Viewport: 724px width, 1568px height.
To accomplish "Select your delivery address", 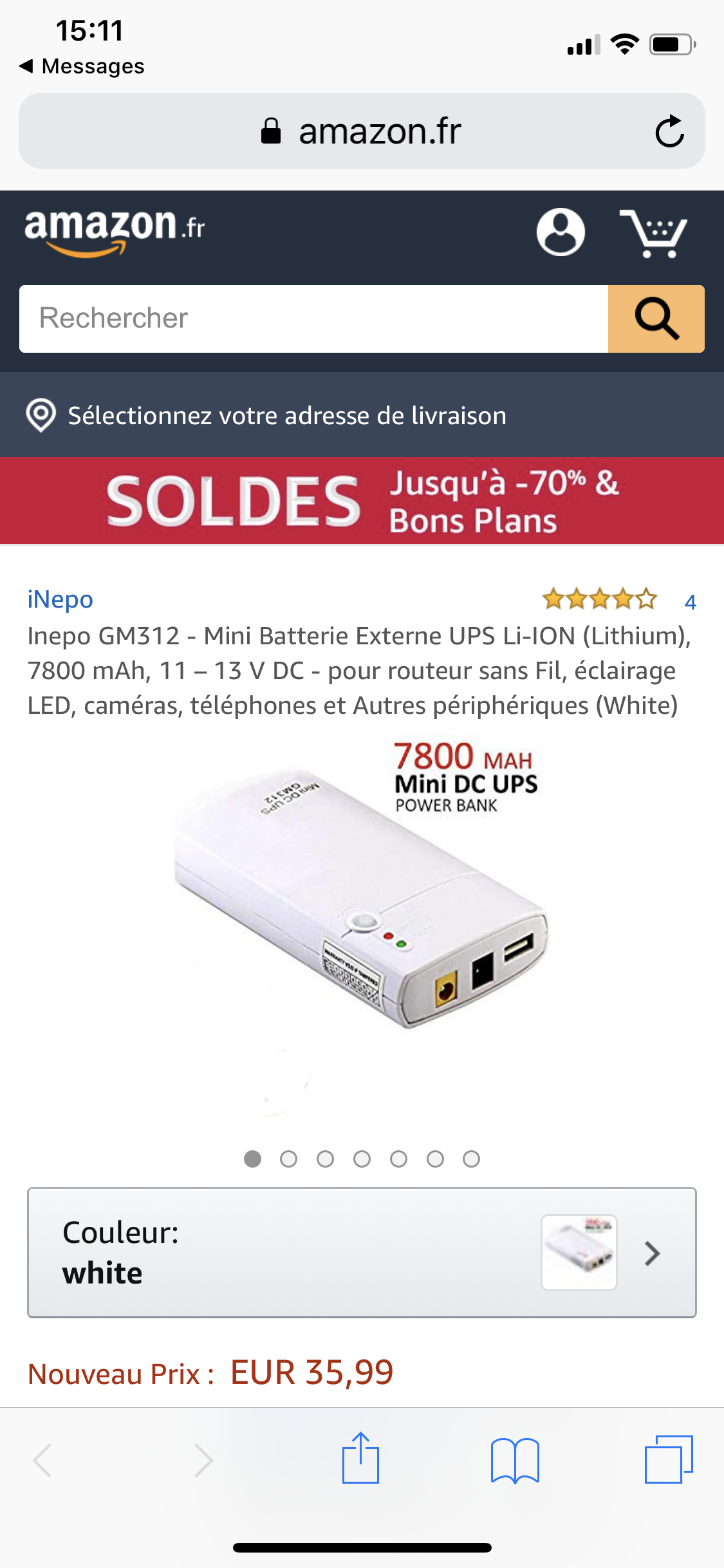I will 286,416.
